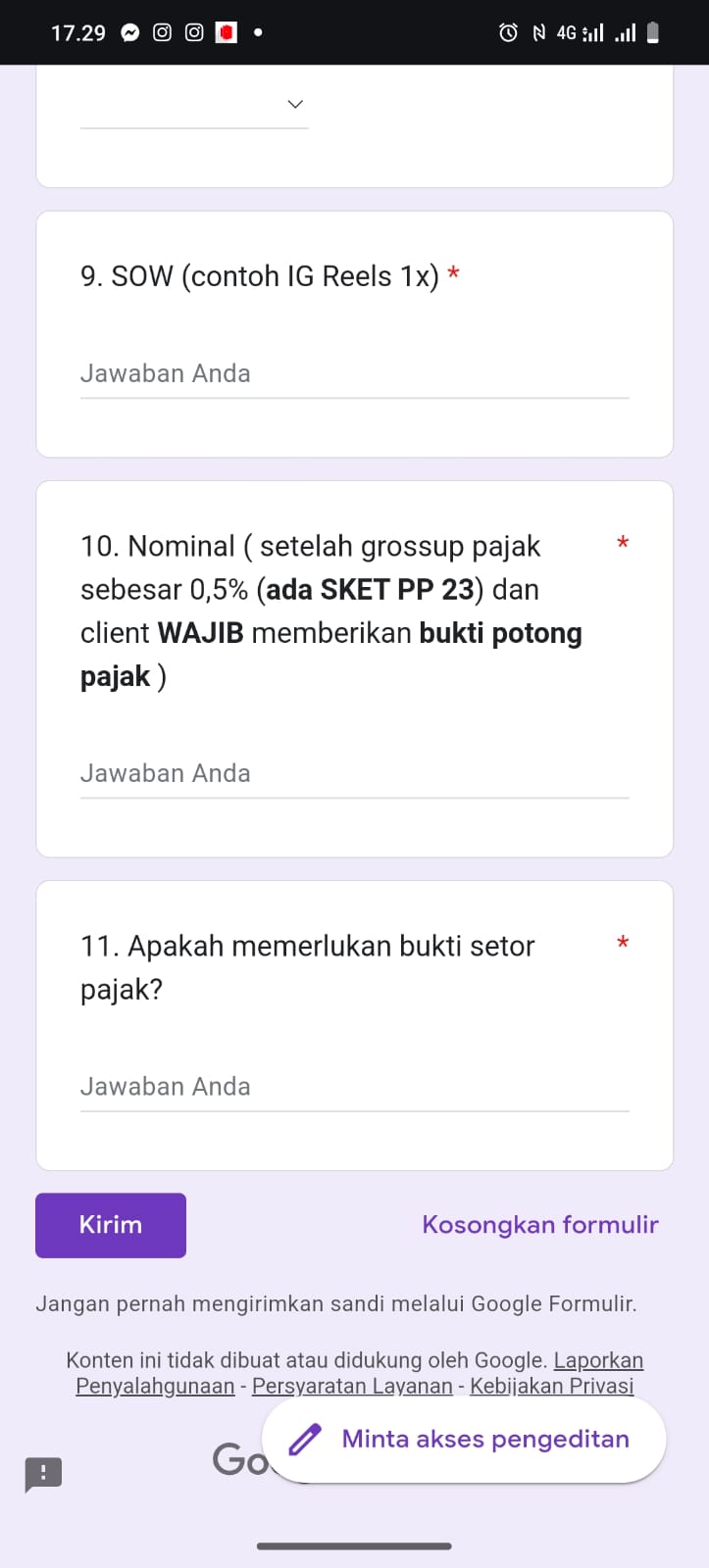Open the Laporkan Penyalahgunaan link
Screen dimensions: 709x1568
click(x=597, y=1361)
